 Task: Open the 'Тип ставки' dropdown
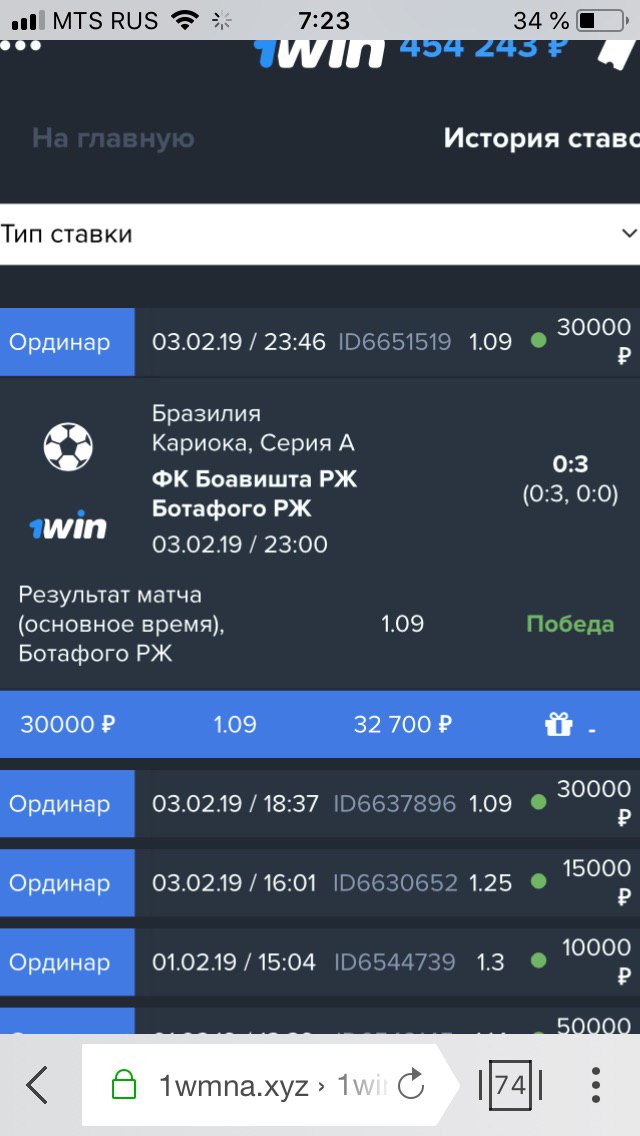[x=320, y=234]
